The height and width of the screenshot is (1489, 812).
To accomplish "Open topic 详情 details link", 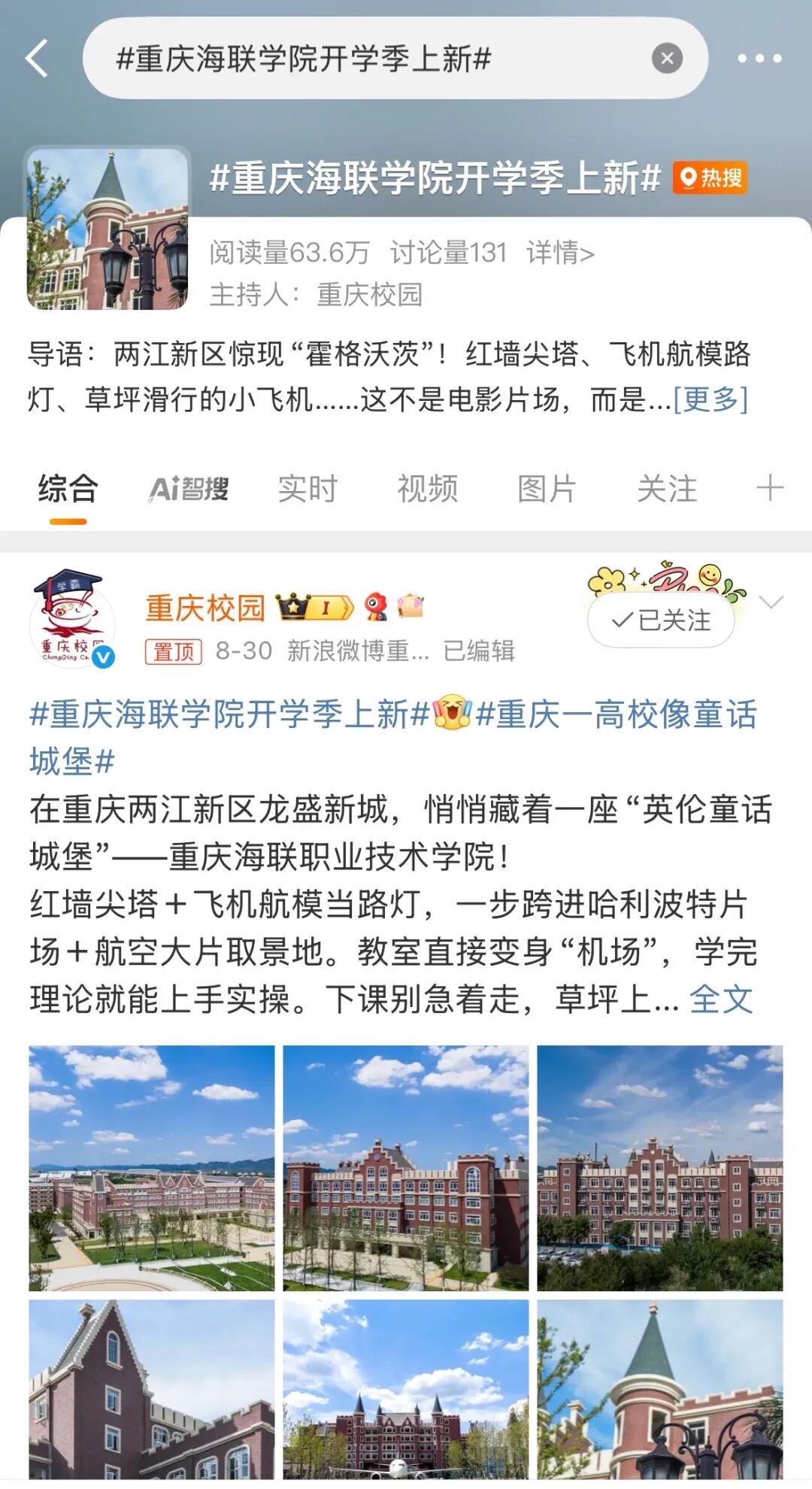I will click(560, 253).
